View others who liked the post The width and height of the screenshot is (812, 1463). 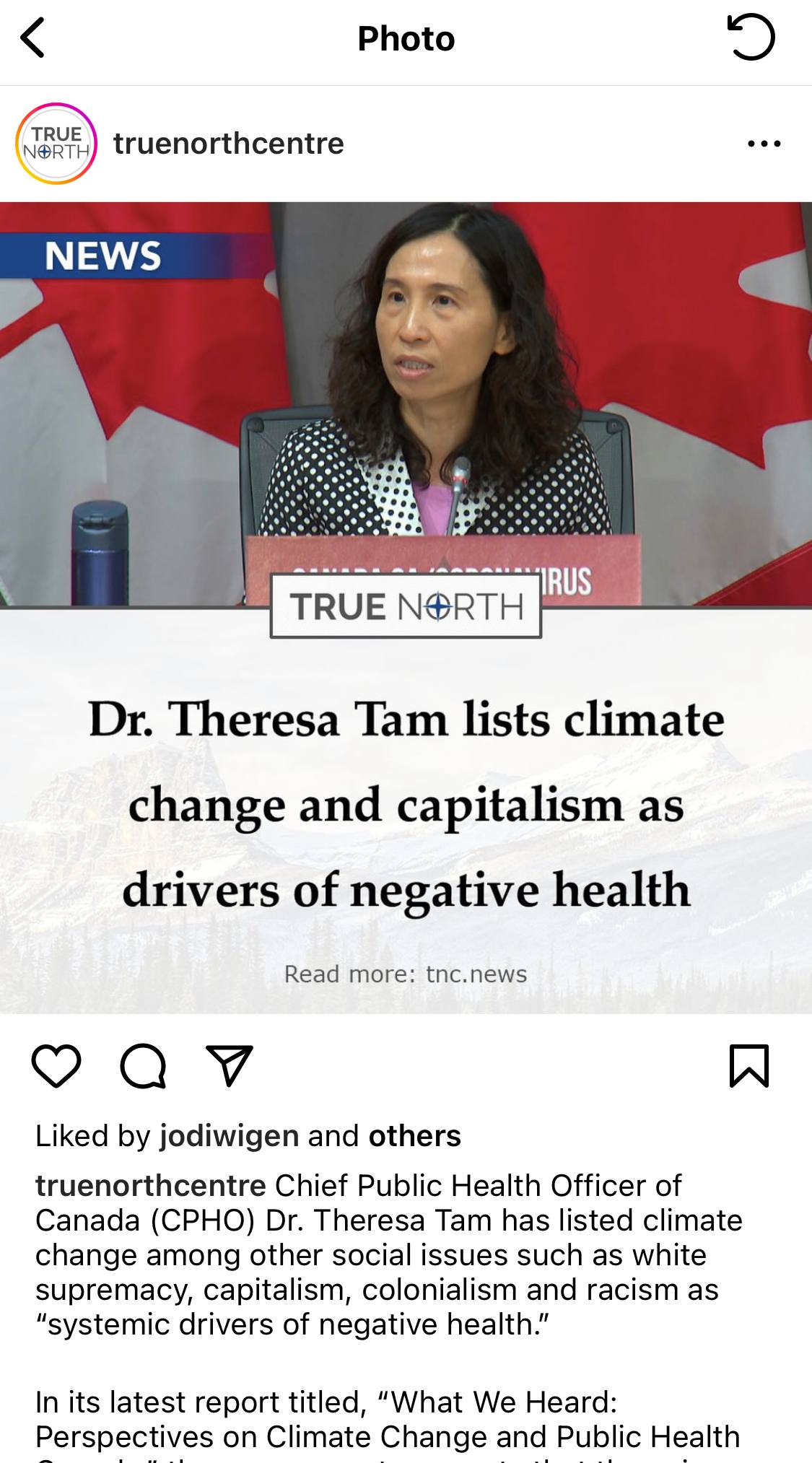[414, 1136]
